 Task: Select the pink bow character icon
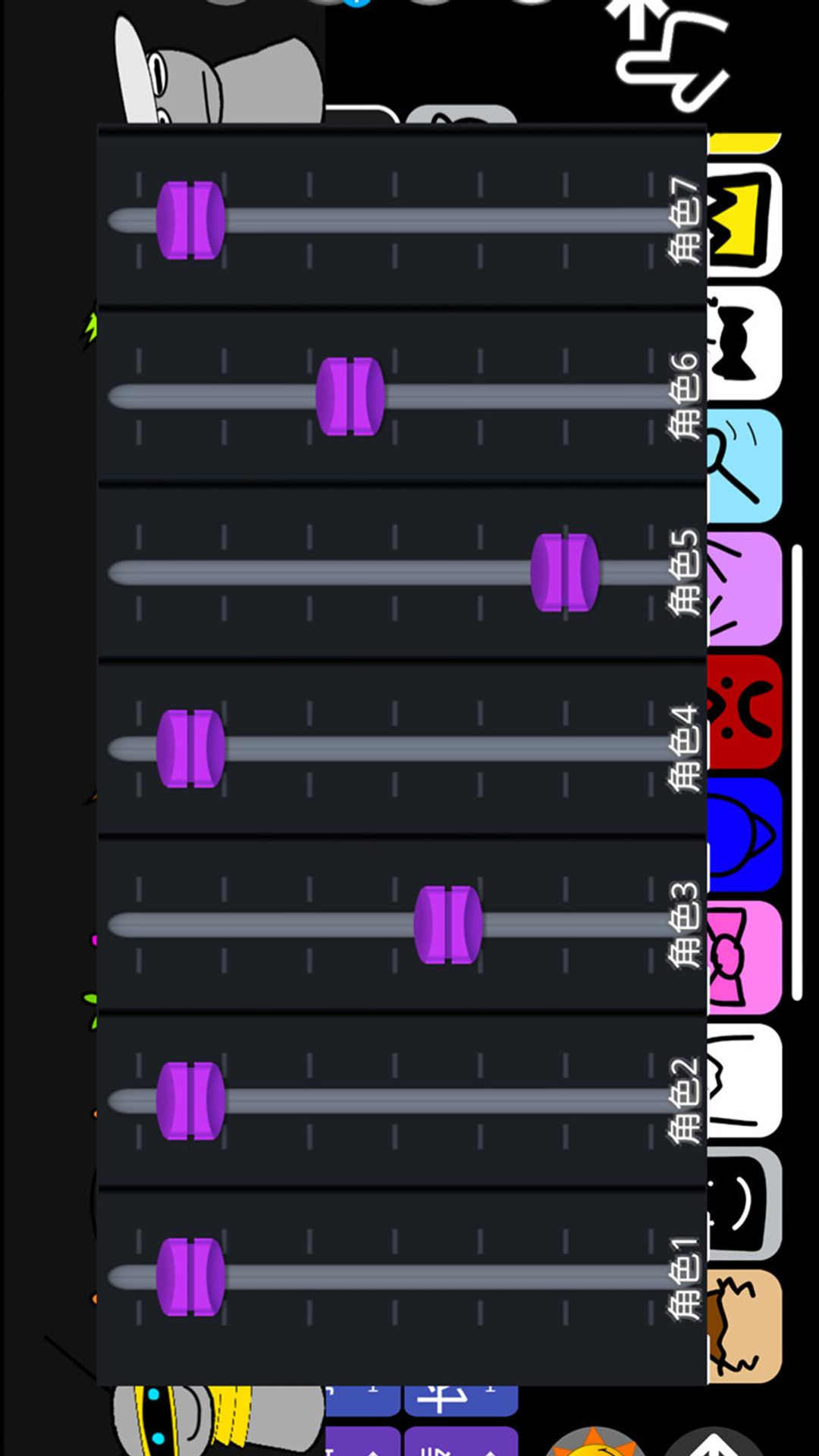[x=745, y=957]
